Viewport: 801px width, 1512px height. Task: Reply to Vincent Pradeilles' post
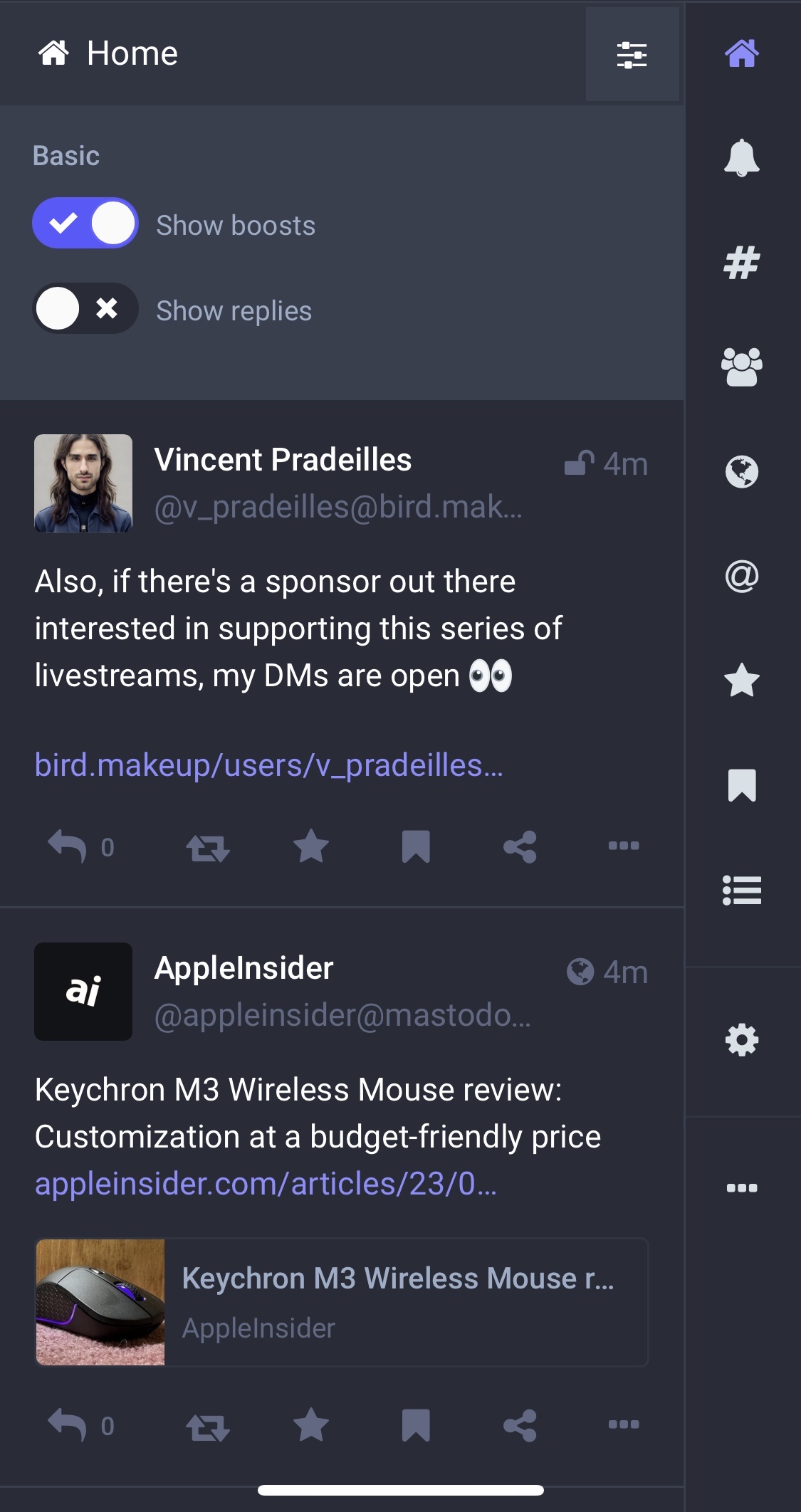pyautogui.click(x=68, y=847)
